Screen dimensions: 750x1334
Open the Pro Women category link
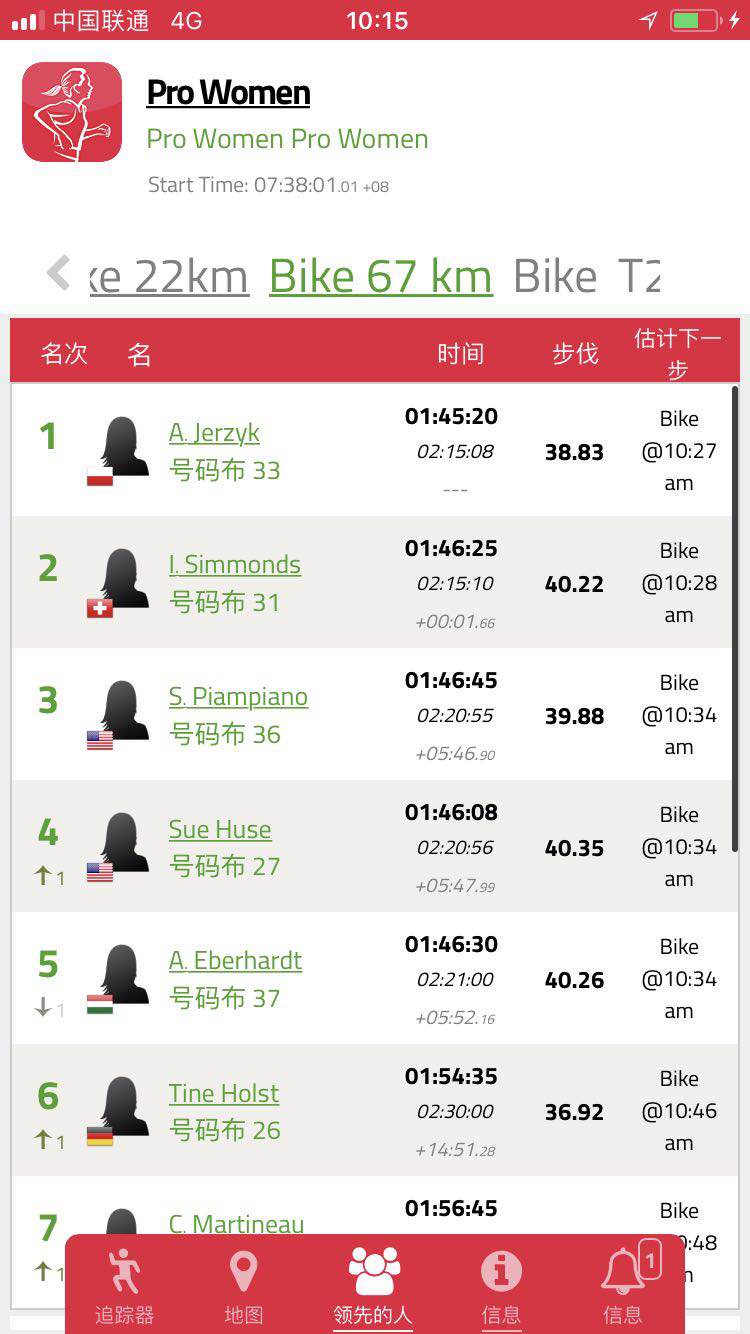[228, 92]
